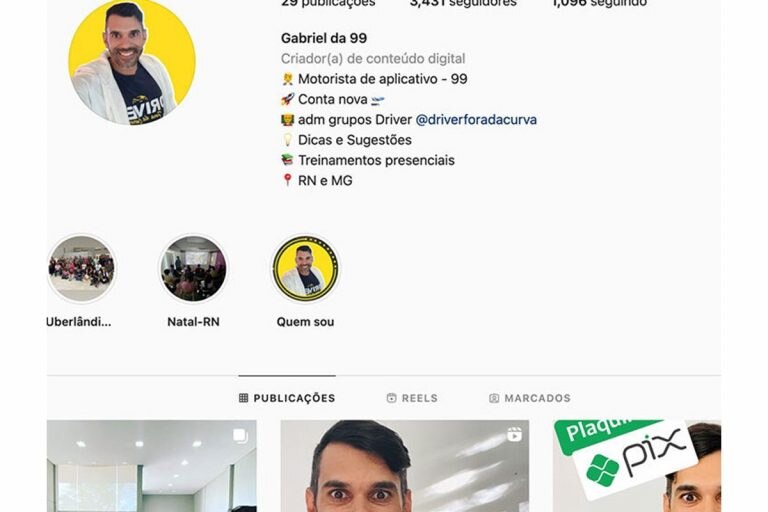This screenshot has height=512, width=768.
Task: Switch to the Marcados tab
Action: click(x=529, y=398)
